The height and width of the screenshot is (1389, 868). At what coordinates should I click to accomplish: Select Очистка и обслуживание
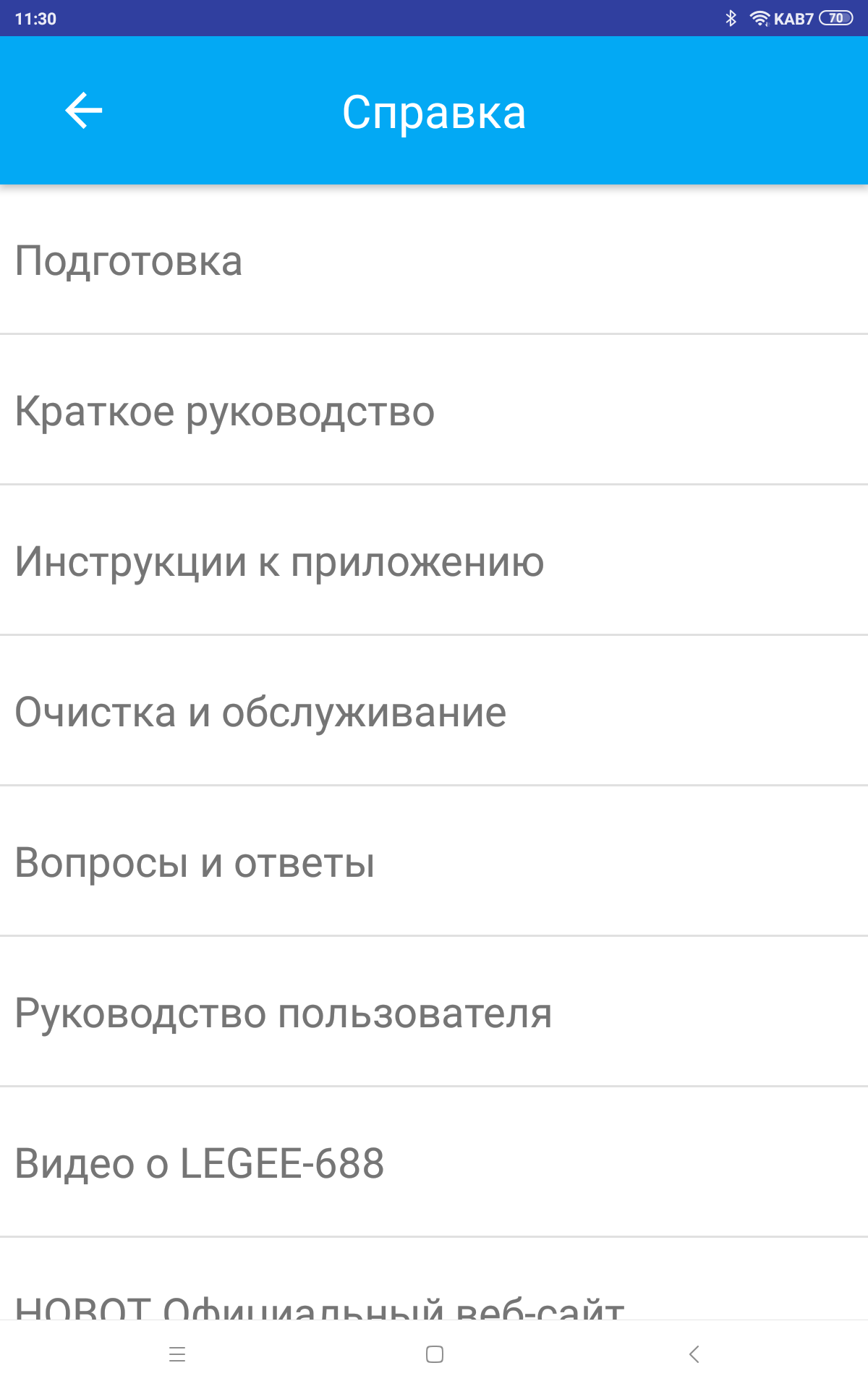434,712
